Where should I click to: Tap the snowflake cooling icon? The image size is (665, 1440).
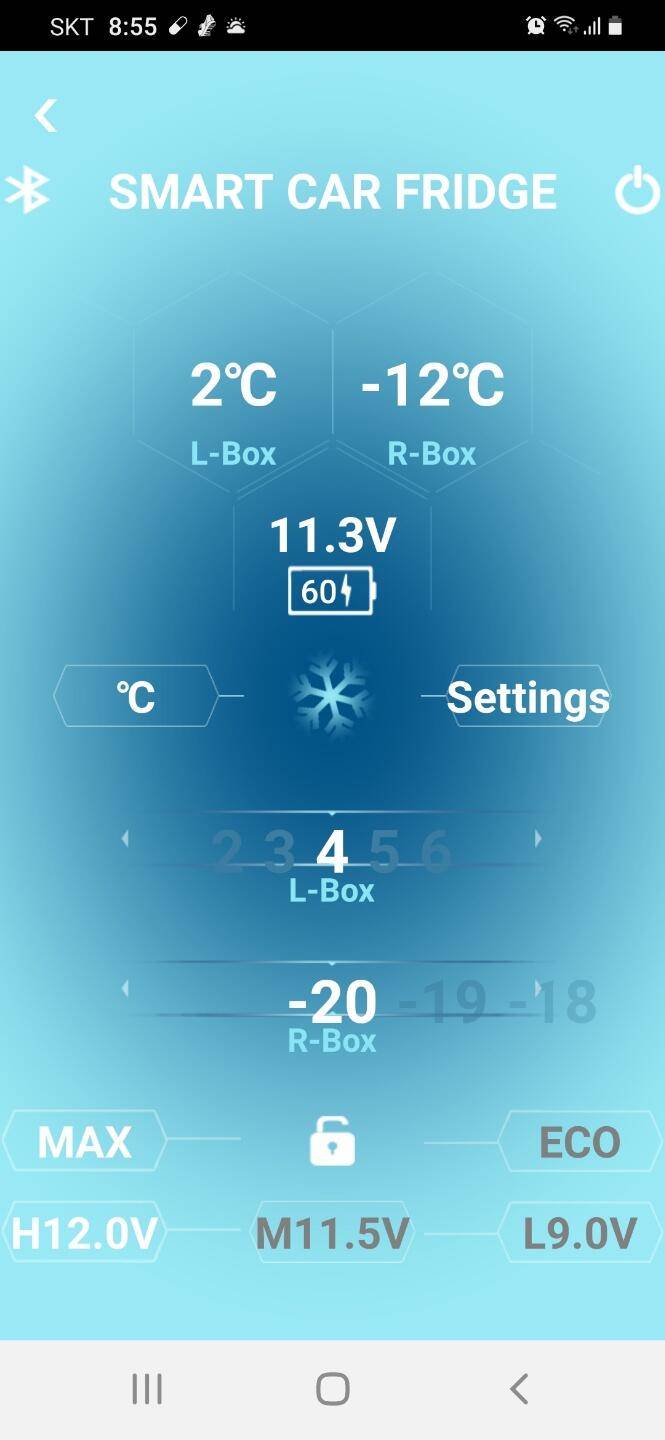pos(331,695)
